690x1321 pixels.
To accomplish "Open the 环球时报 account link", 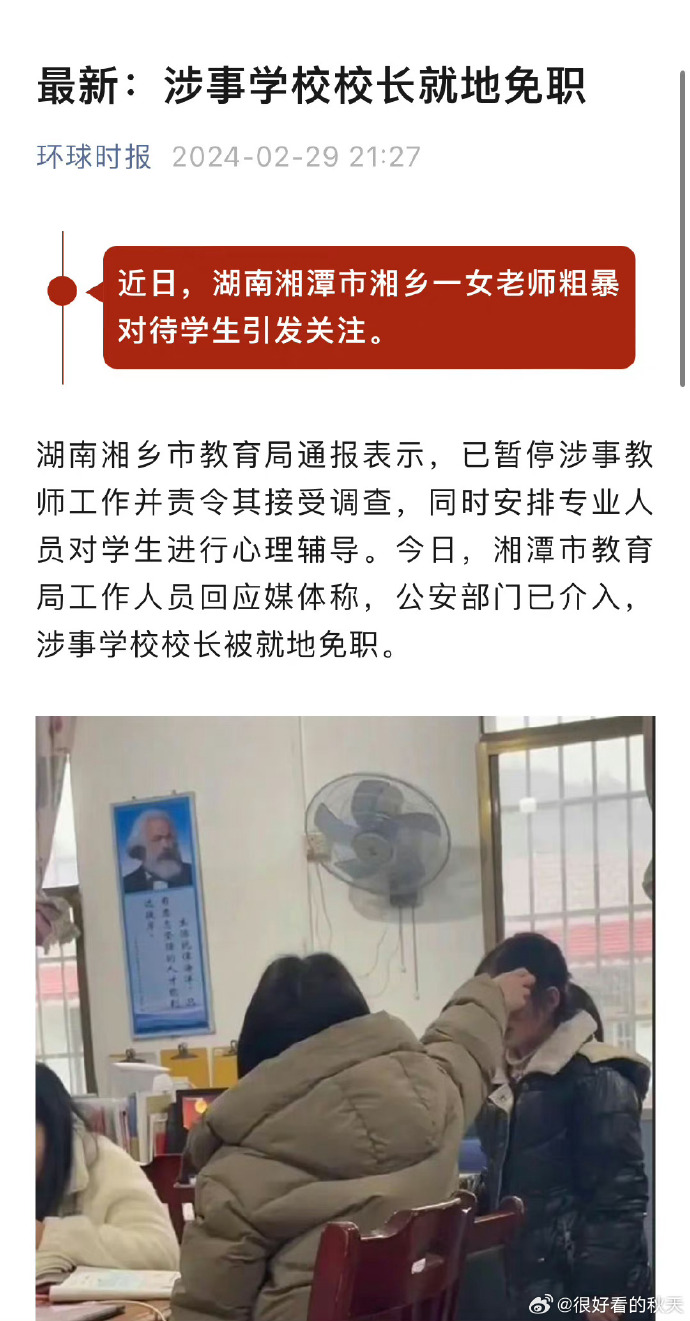I will coord(94,157).
